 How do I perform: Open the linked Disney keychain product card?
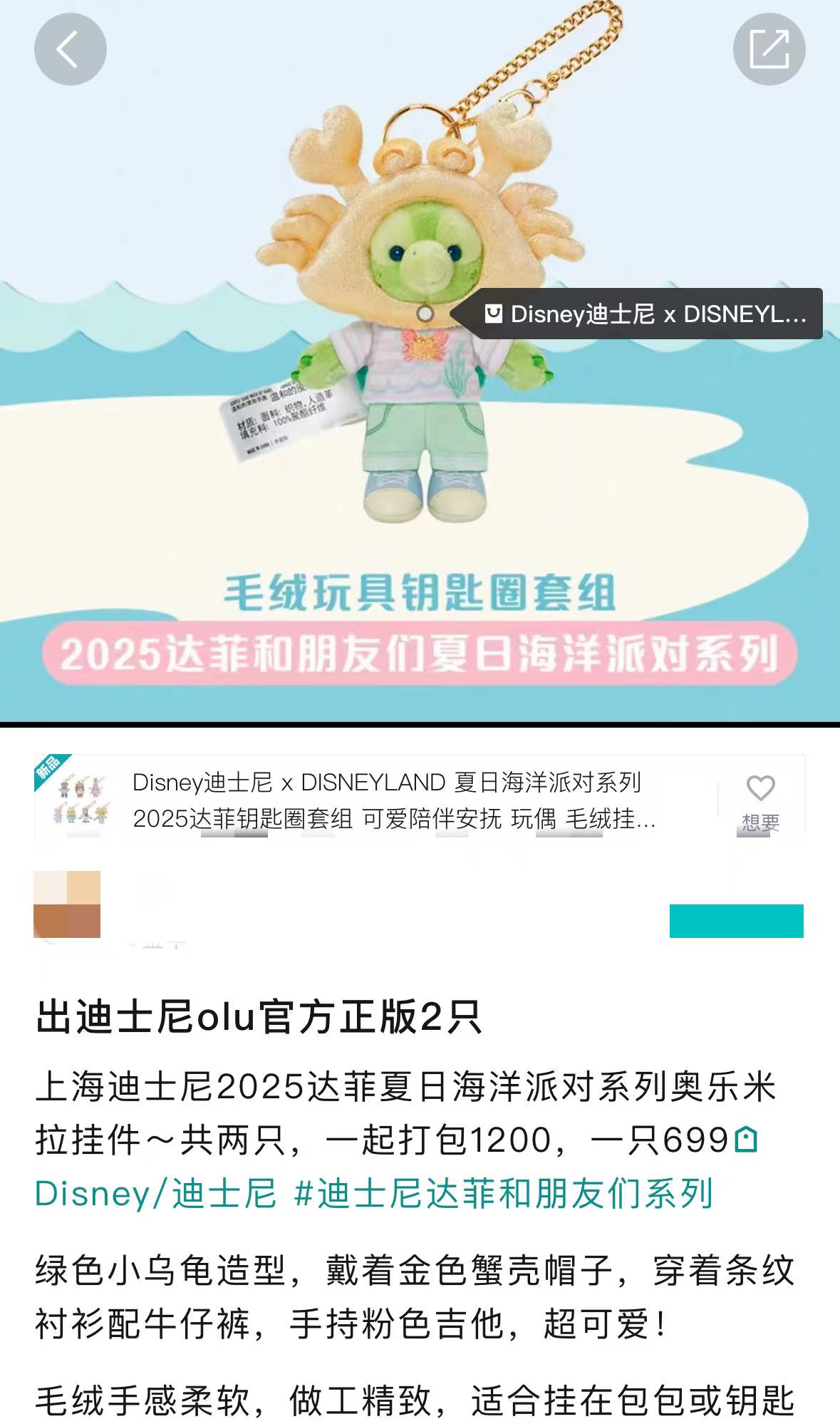pyautogui.click(x=392, y=800)
